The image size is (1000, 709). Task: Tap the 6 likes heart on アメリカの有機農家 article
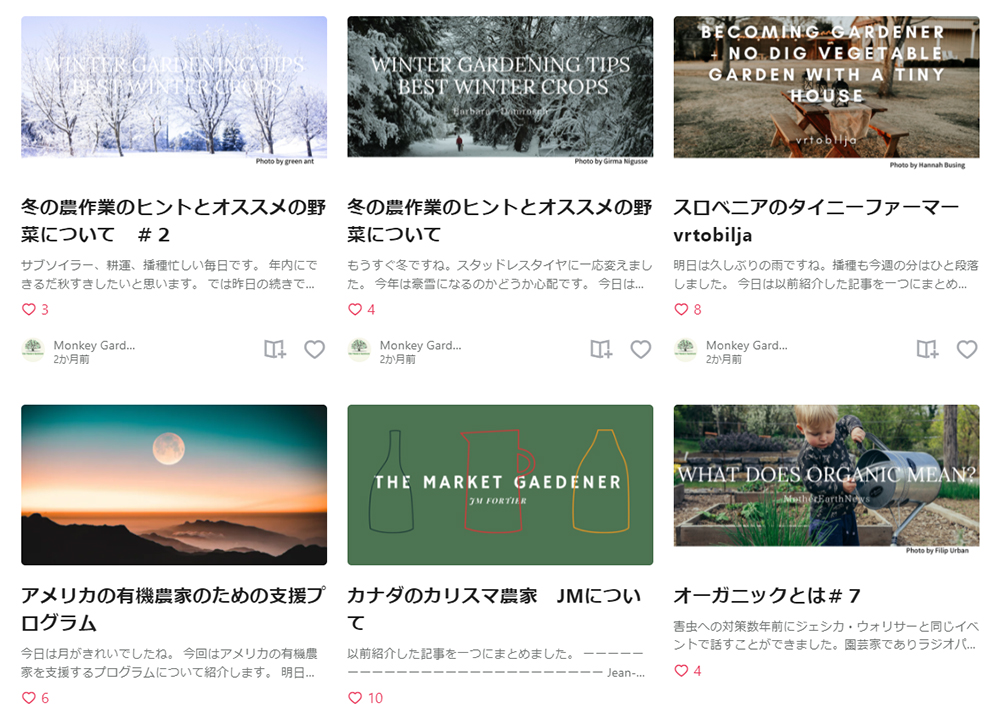29,698
